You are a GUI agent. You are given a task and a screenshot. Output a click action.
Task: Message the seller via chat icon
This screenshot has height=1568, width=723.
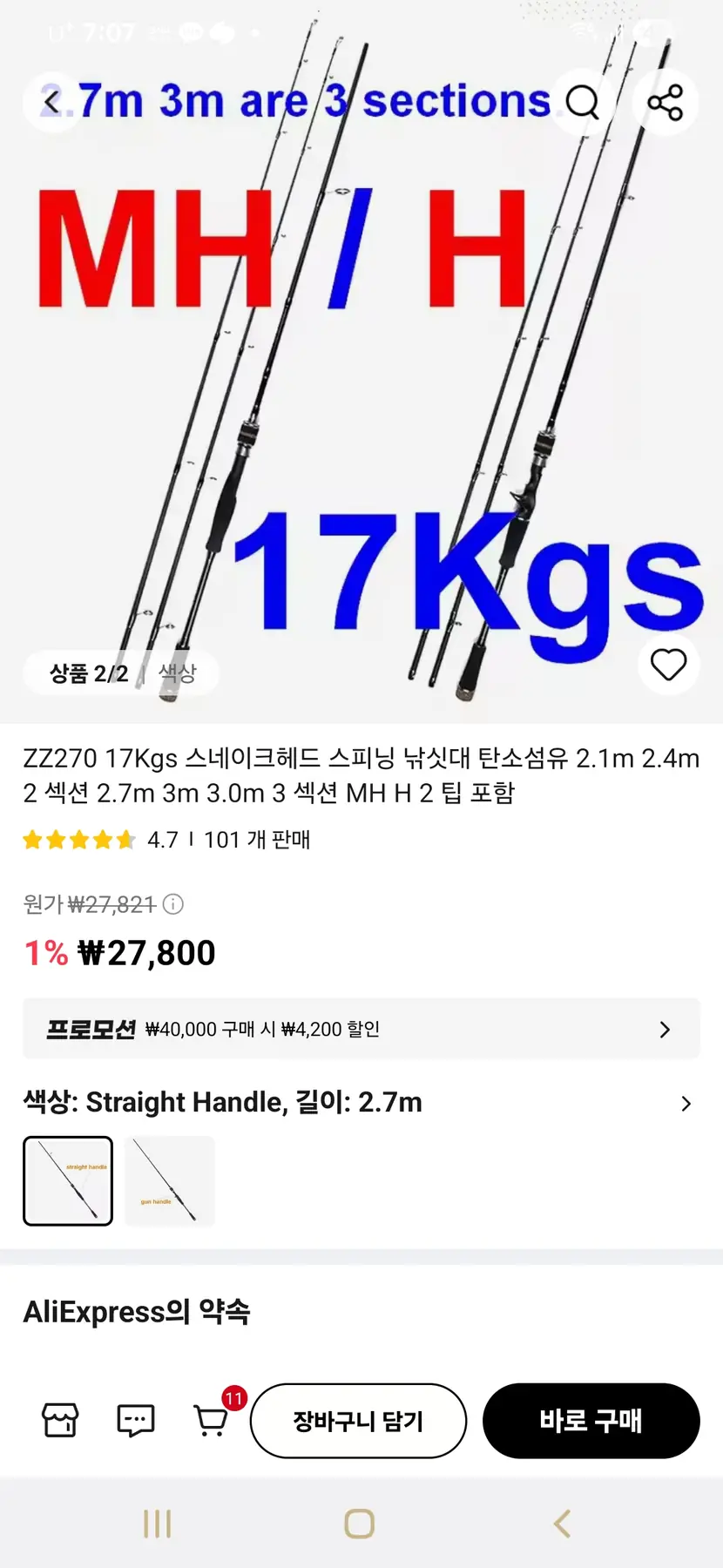click(135, 1421)
